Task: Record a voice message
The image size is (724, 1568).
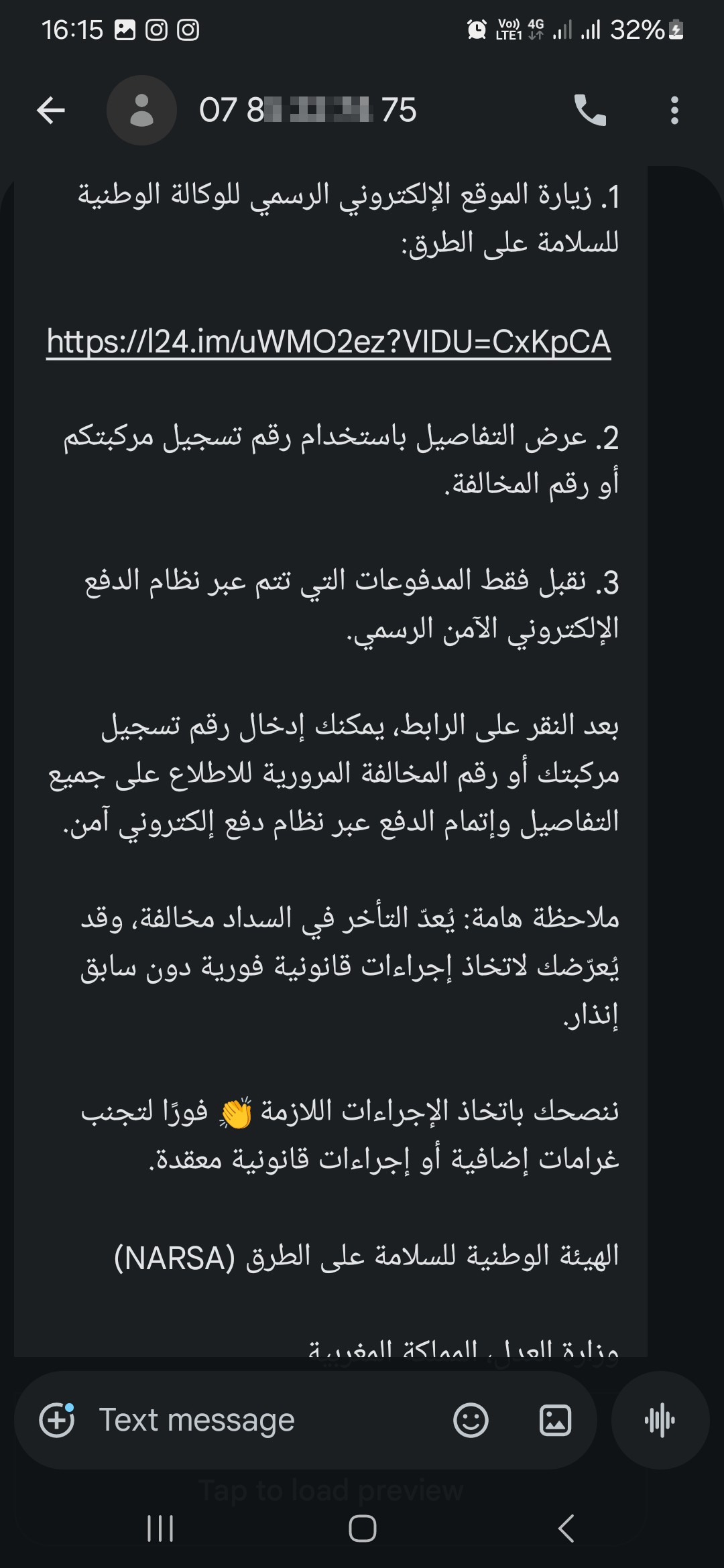Action: [660, 1420]
